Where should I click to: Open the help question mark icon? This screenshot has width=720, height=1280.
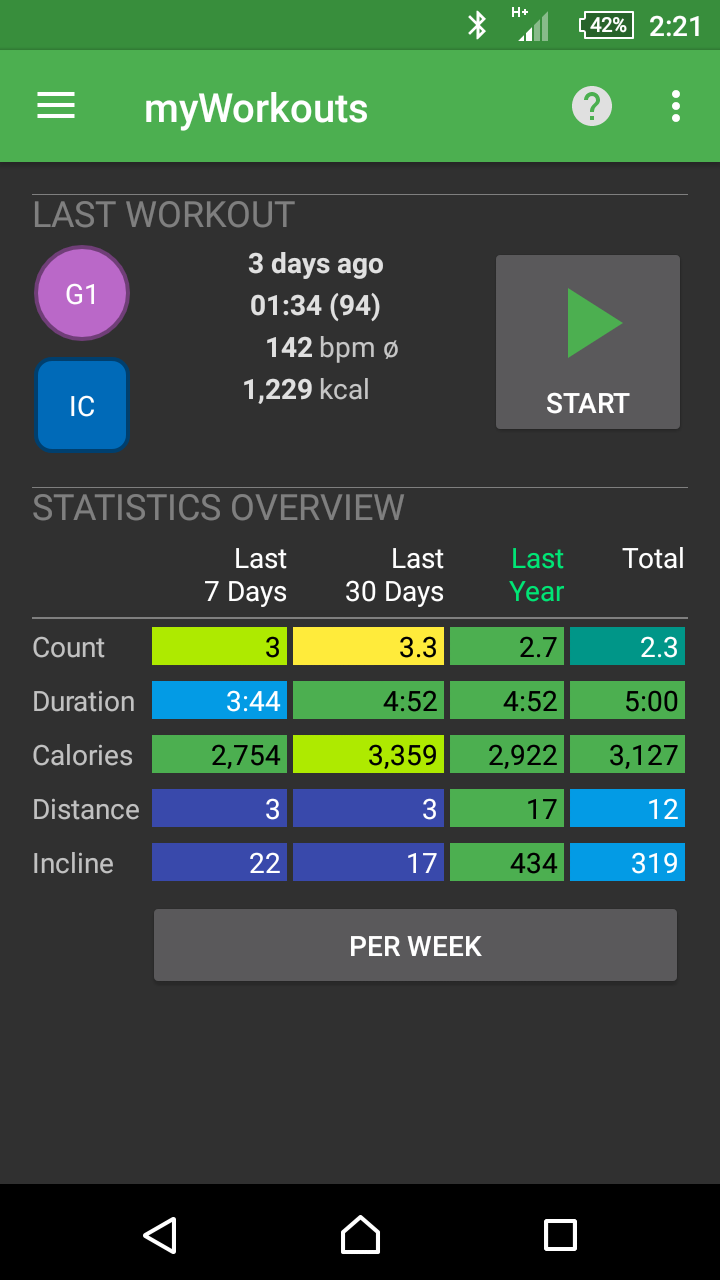point(592,106)
